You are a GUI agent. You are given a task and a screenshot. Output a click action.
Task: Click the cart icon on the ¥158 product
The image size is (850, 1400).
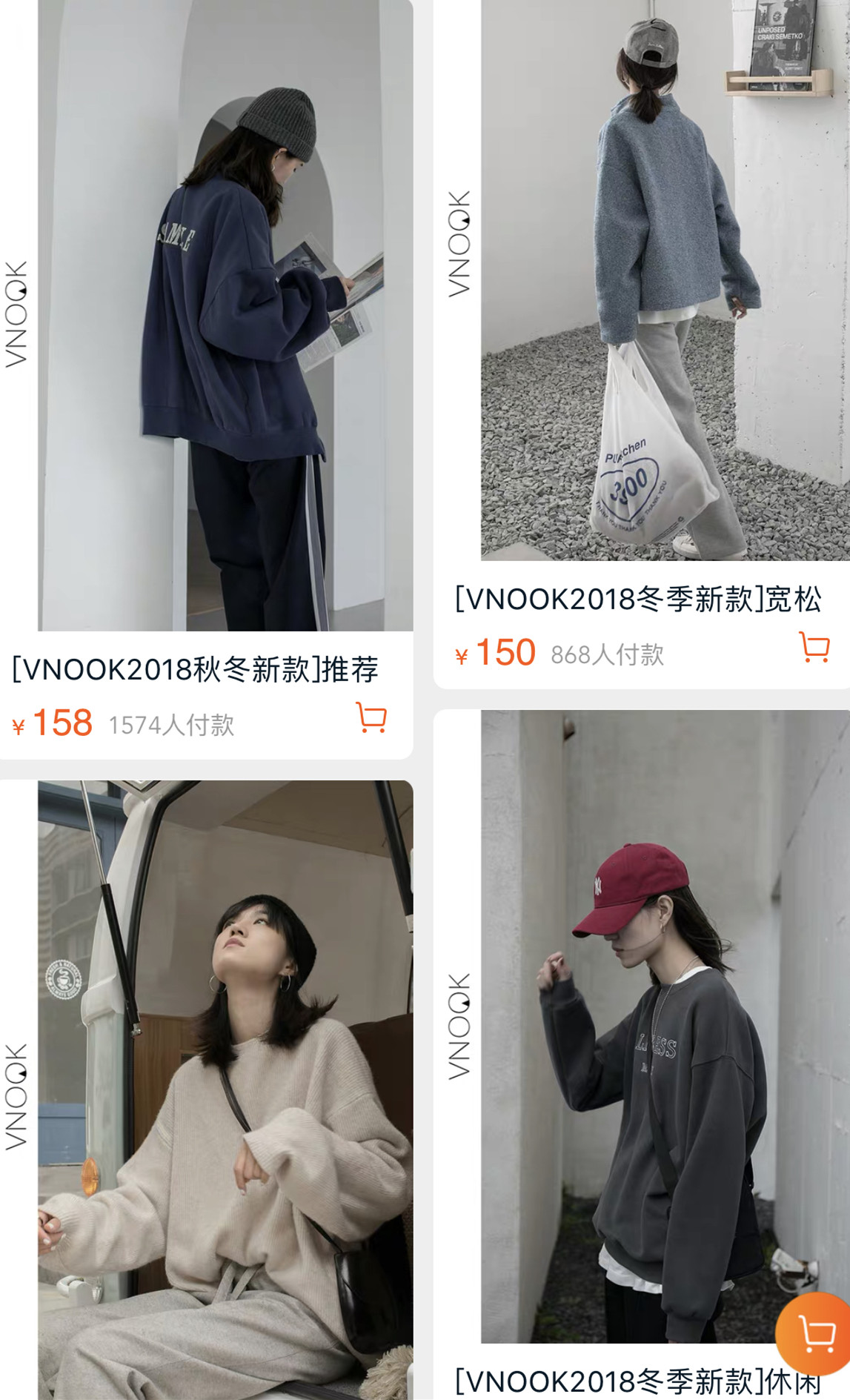[x=373, y=717]
